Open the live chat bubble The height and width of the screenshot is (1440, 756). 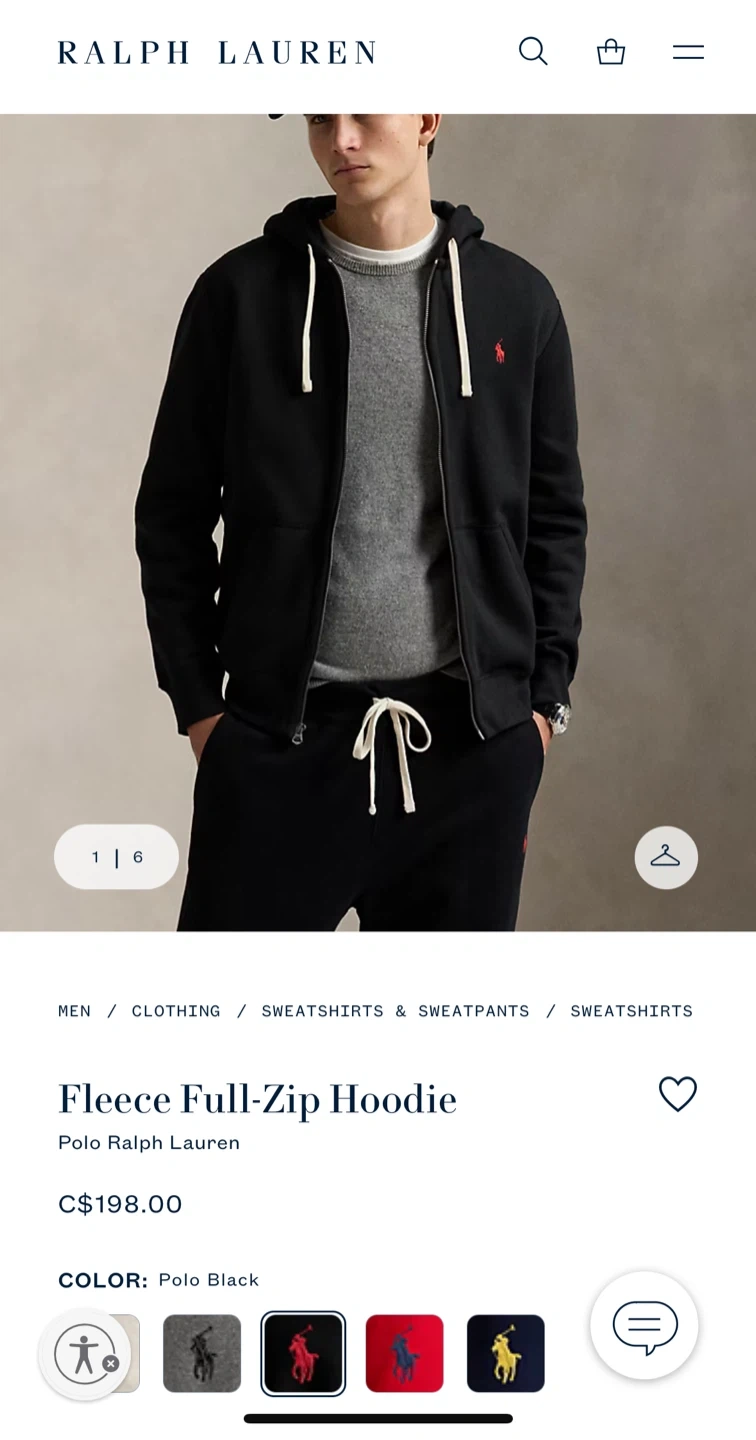[x=644, y=1326]
